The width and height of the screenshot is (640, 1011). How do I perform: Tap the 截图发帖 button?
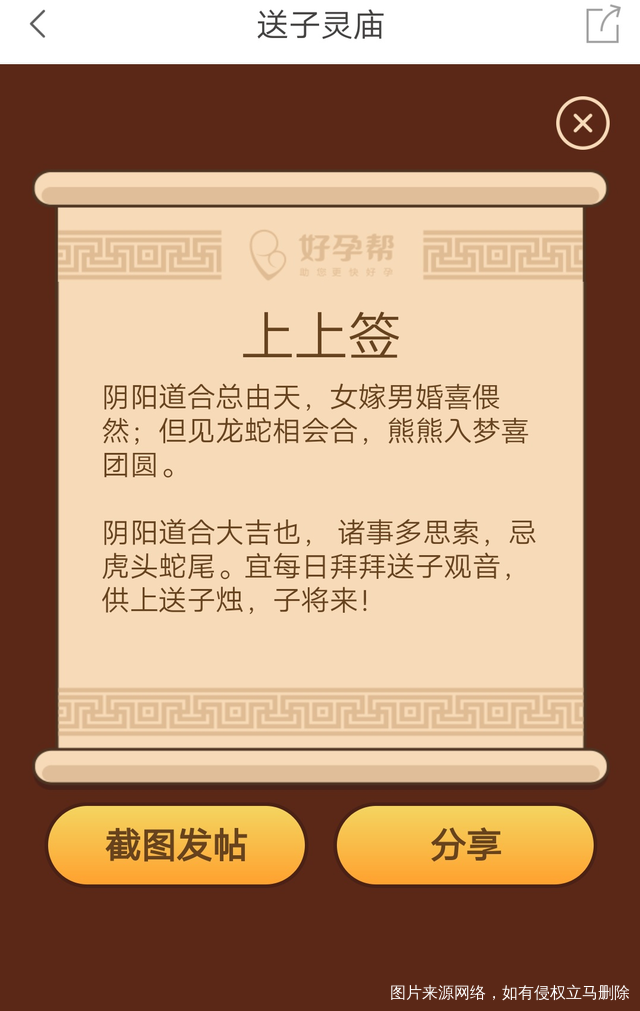tap(176, 845)
